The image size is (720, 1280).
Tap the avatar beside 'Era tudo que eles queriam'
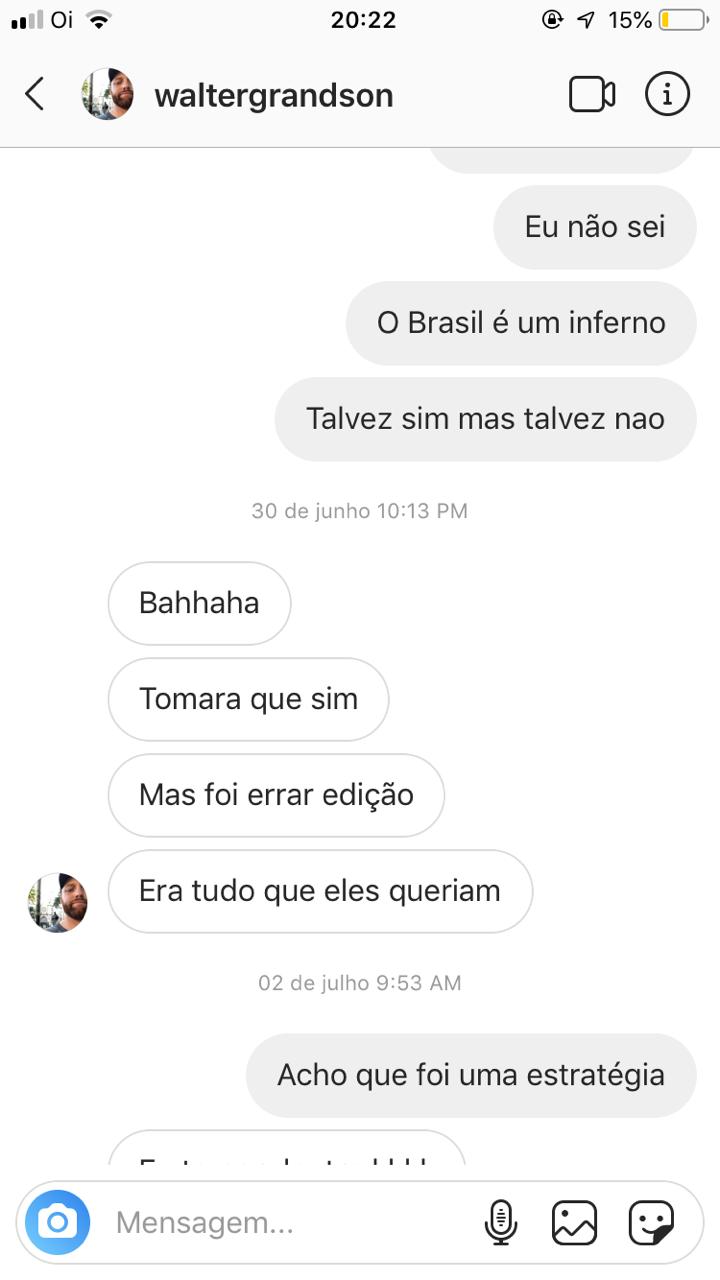pos(57,902)
